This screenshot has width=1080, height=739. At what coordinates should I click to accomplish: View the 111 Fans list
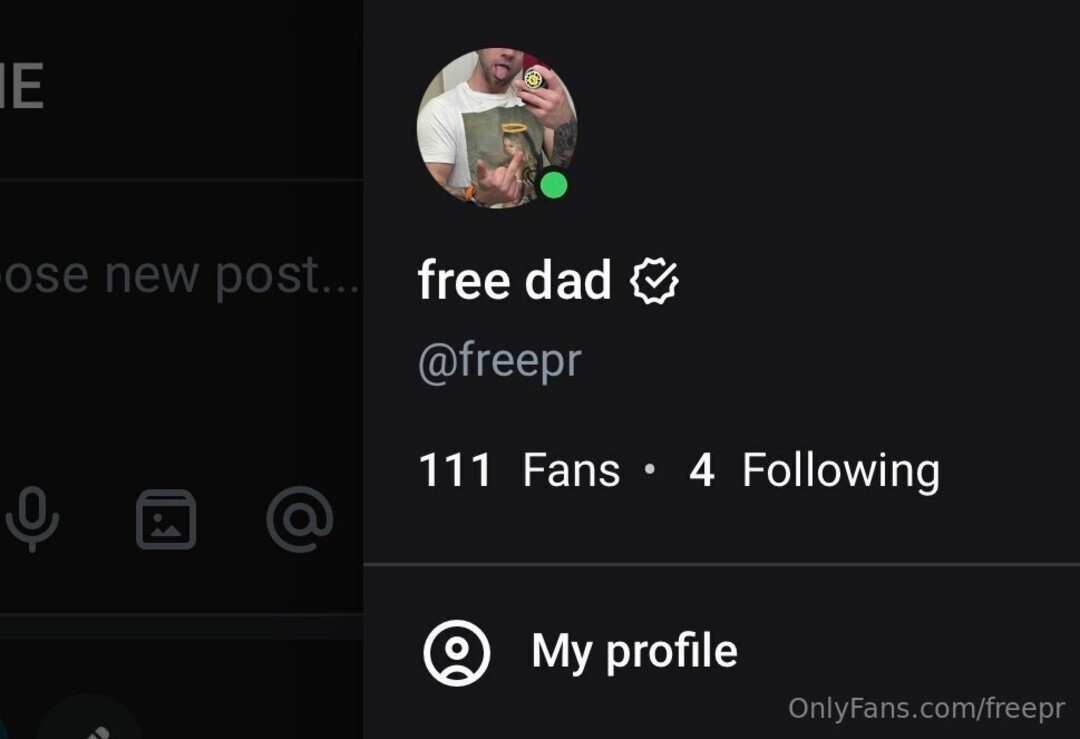pos(519,470)
